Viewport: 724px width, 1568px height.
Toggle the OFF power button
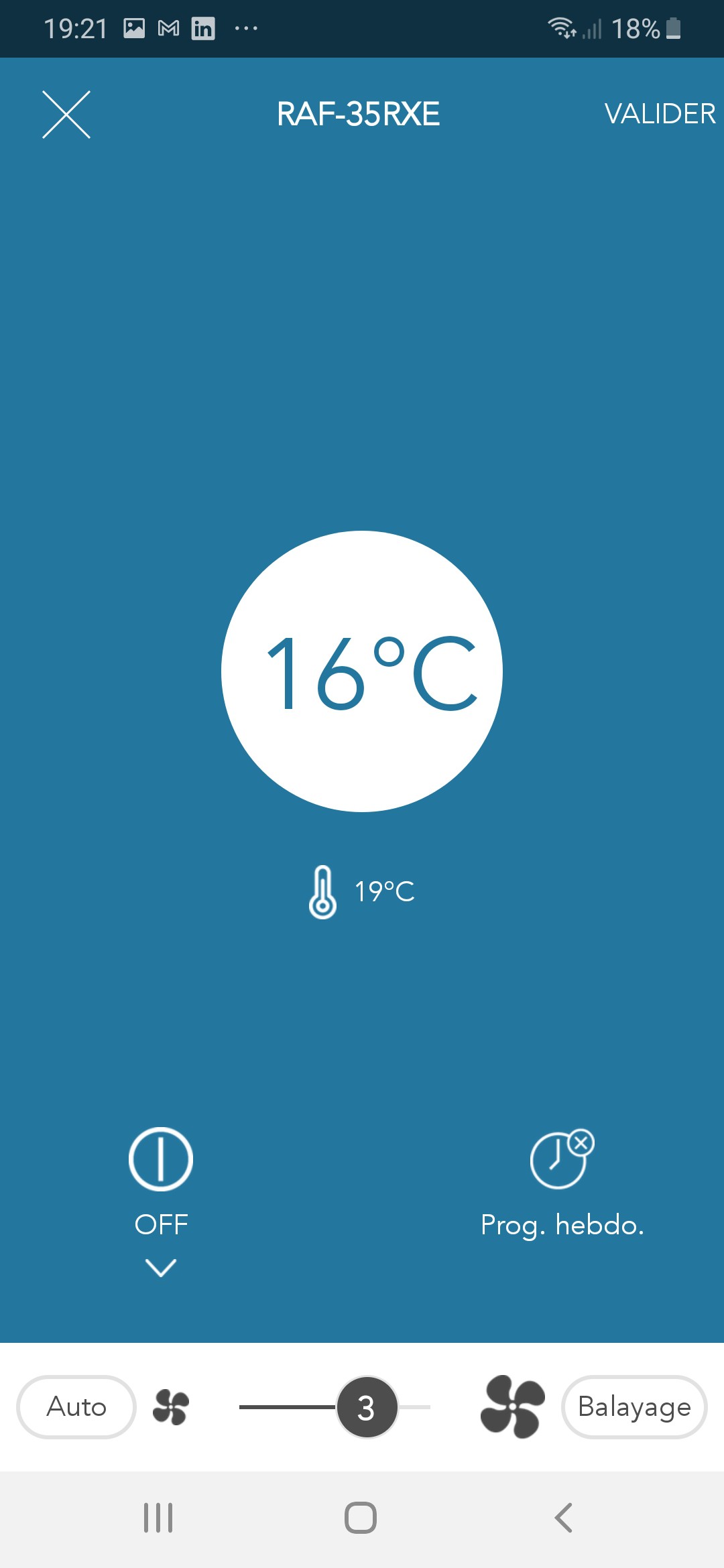coord(161,1159)
